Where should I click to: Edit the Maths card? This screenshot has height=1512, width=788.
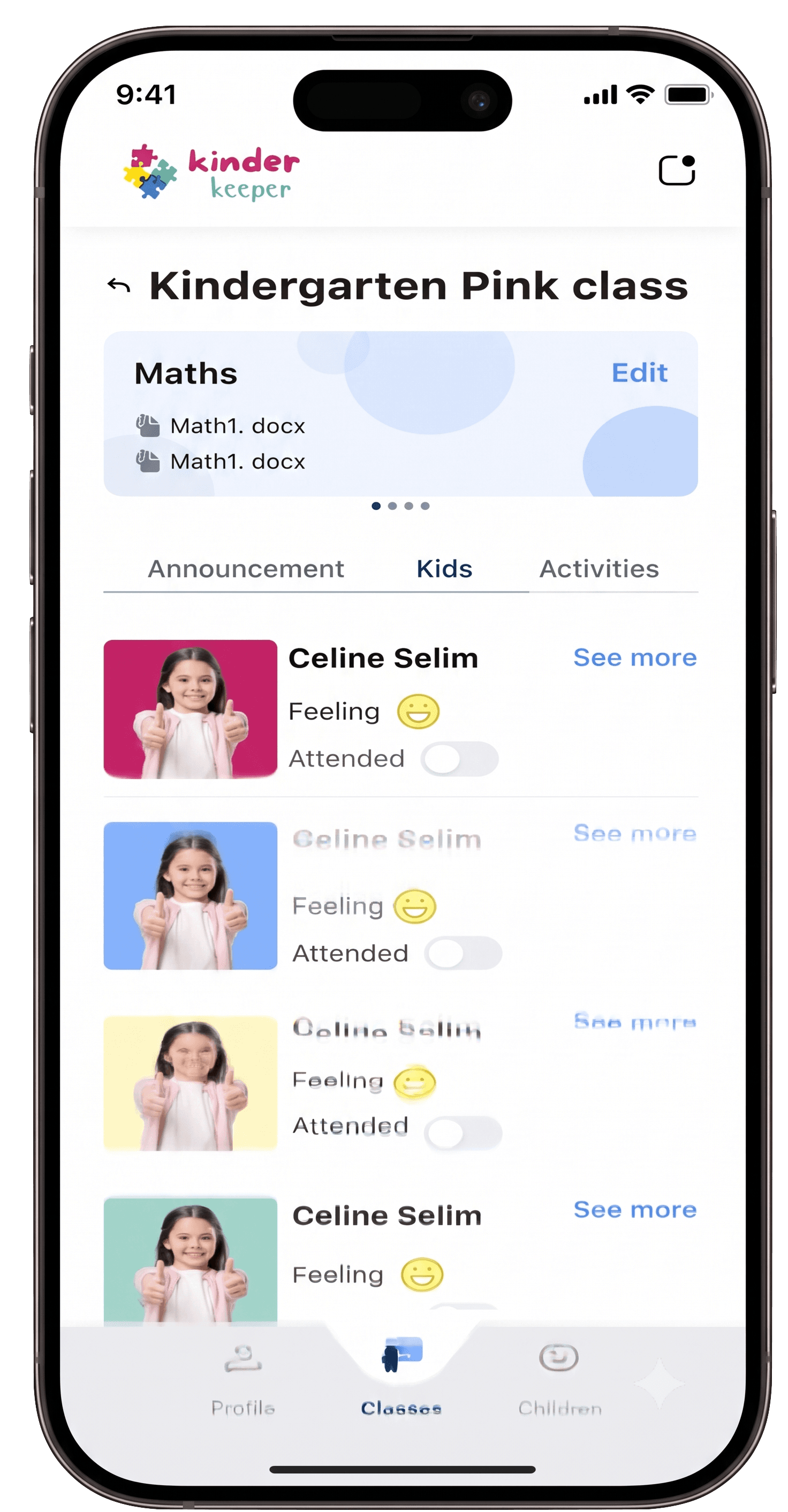[639, 373]
